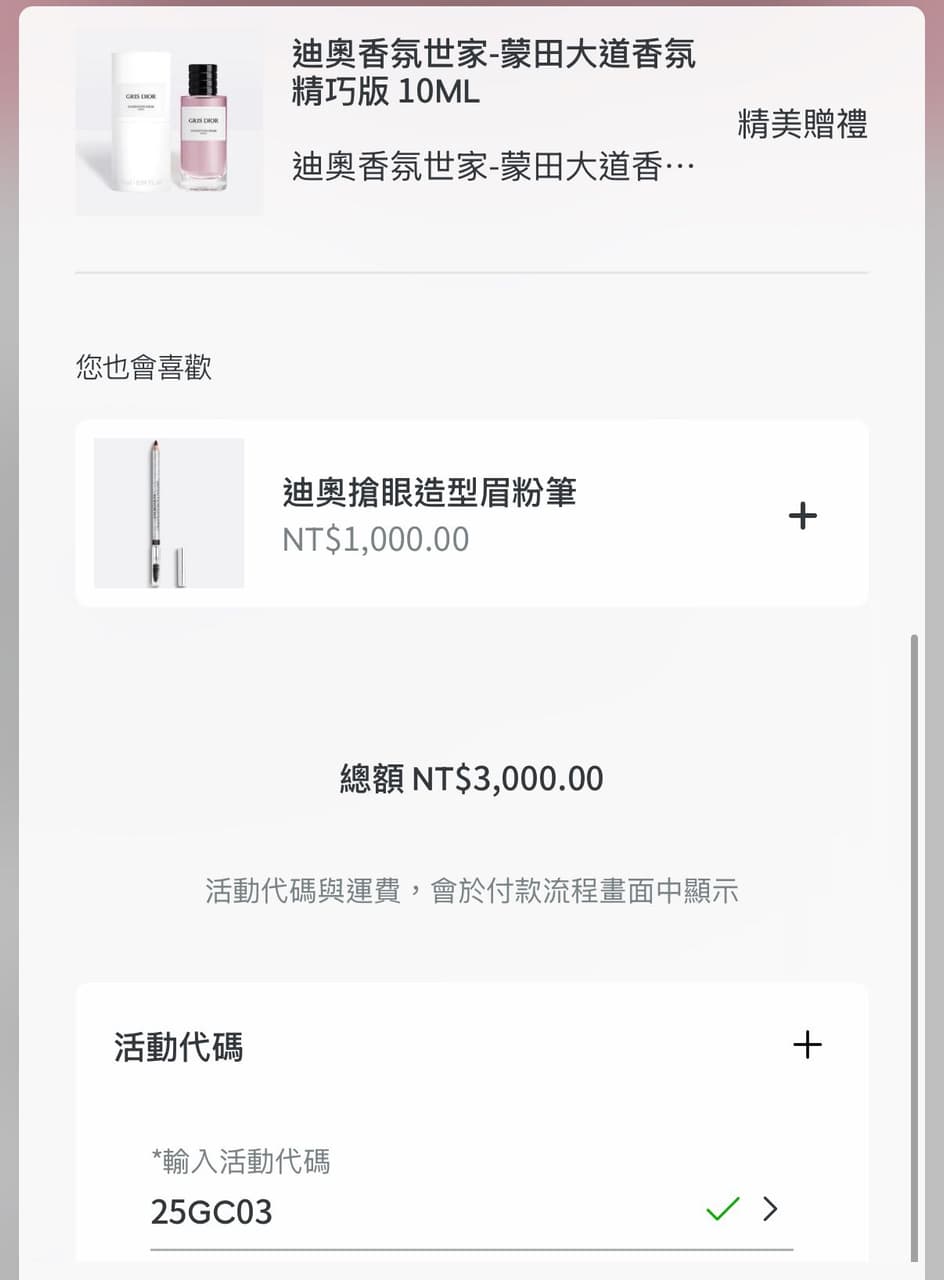The width and height of the screenshot is (944, 1280).
Task: Edit the 輸入活動代碼 field
Action: [420, 1212]
